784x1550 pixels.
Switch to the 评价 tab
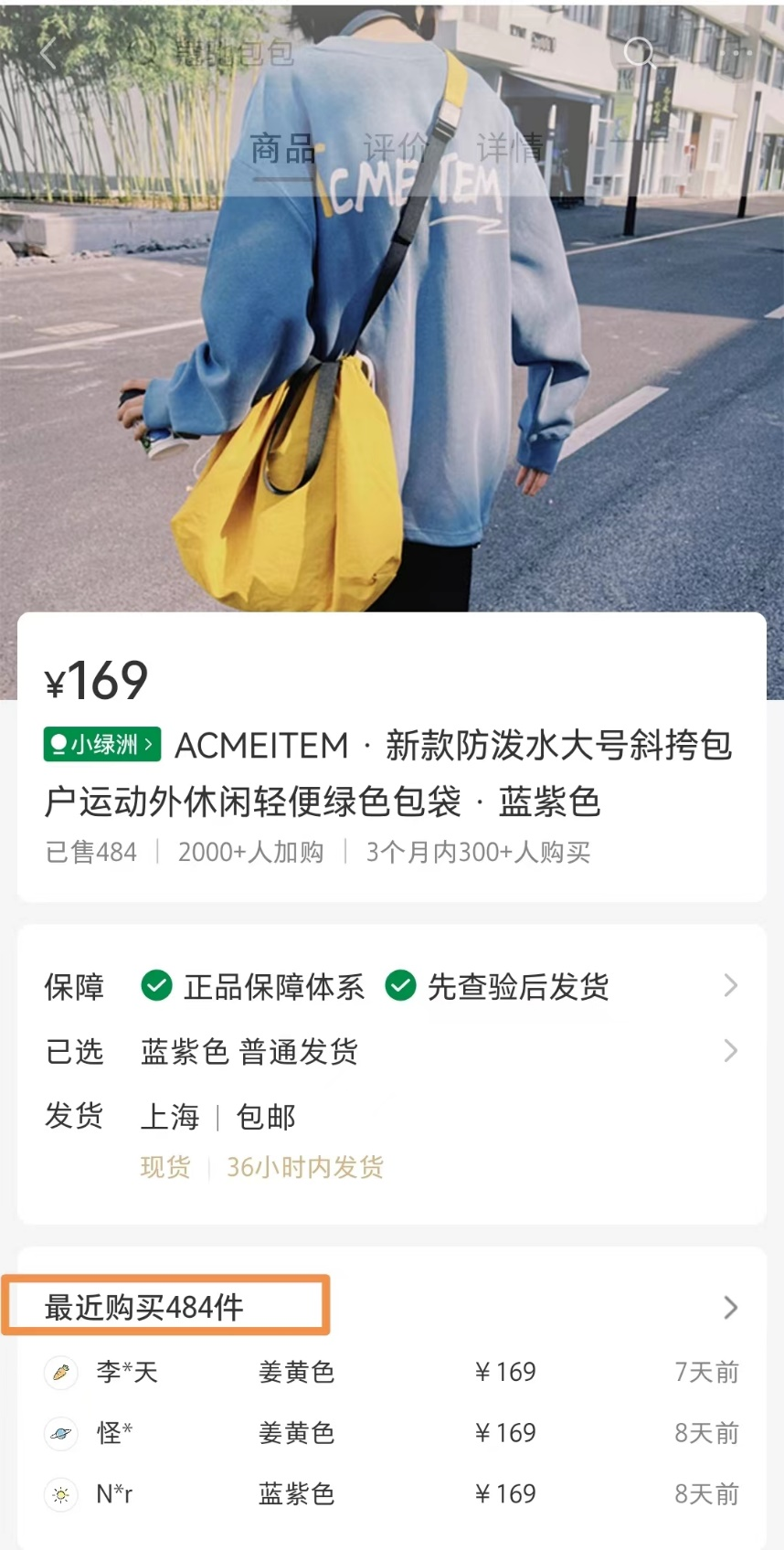(x=395, y=149)
